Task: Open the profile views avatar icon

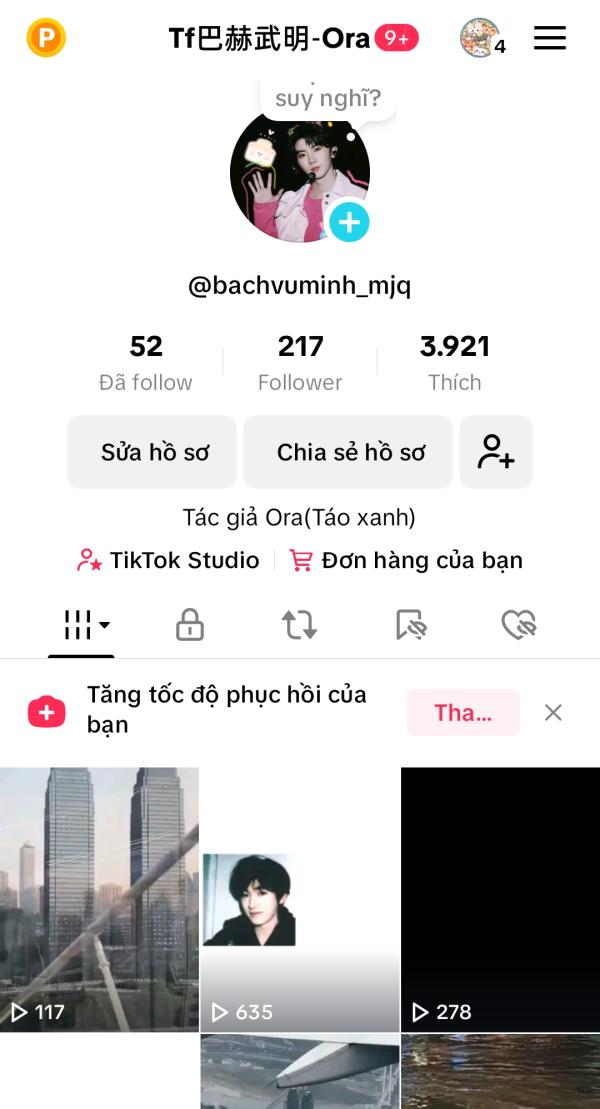Action: 480,38
